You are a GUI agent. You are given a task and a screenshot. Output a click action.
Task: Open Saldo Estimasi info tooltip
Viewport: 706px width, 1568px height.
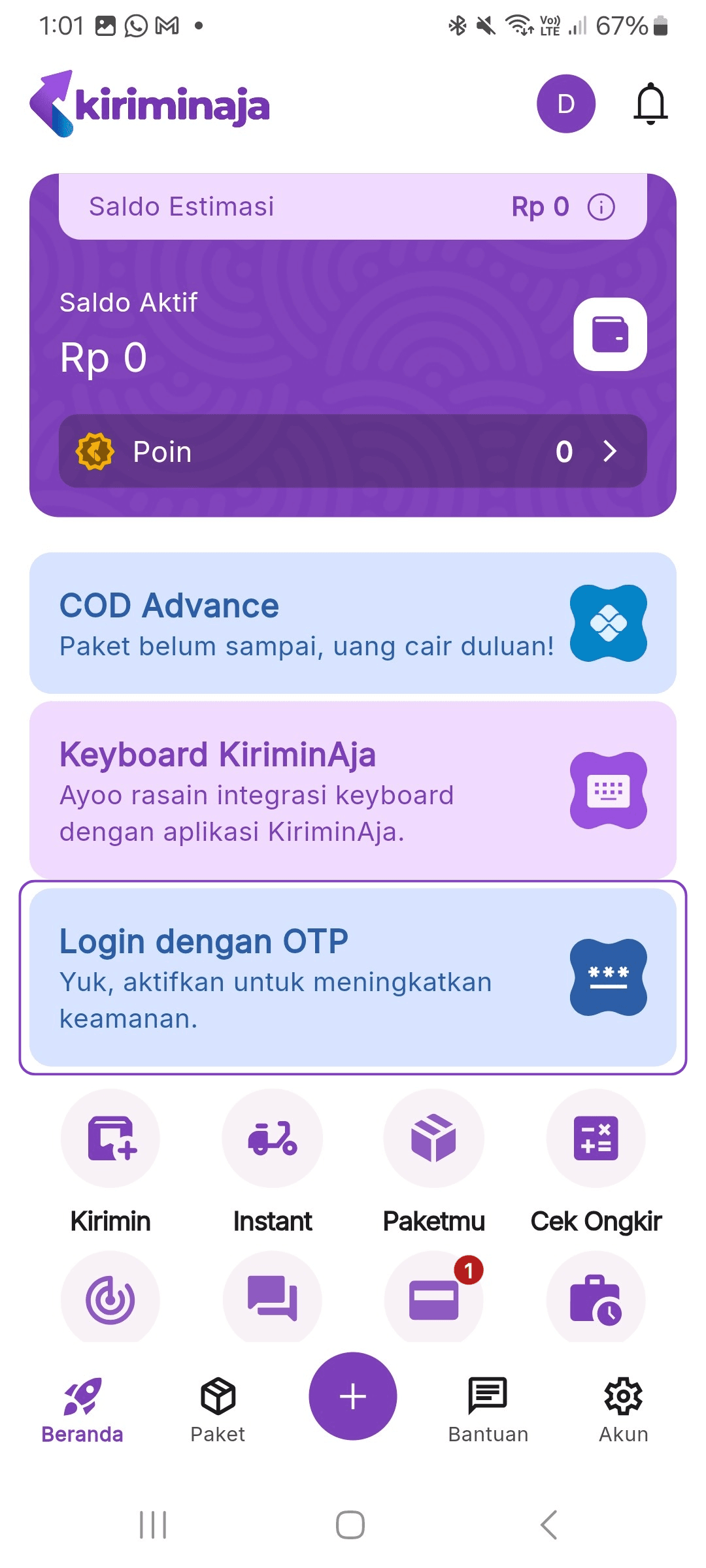601,206
